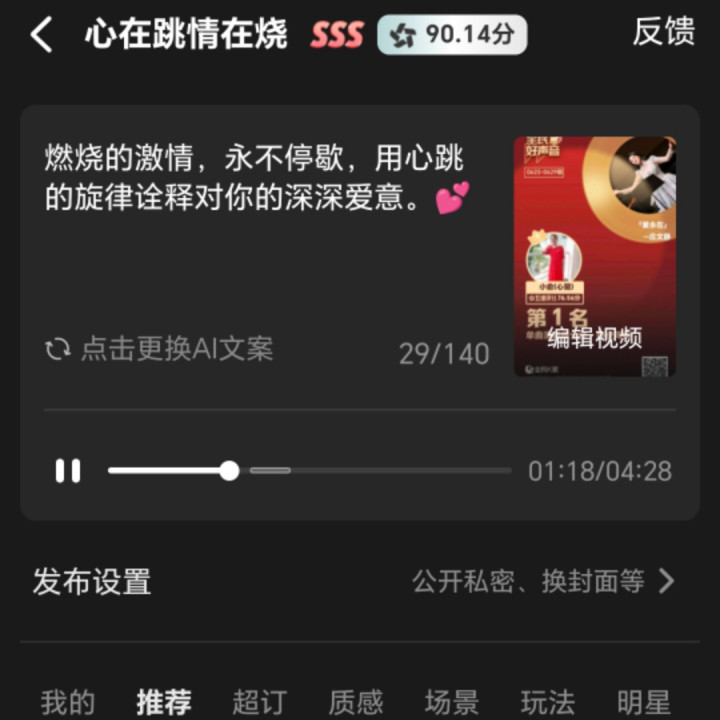Tap 点击更换AI文案 to refresh caption

pos(160,349)
